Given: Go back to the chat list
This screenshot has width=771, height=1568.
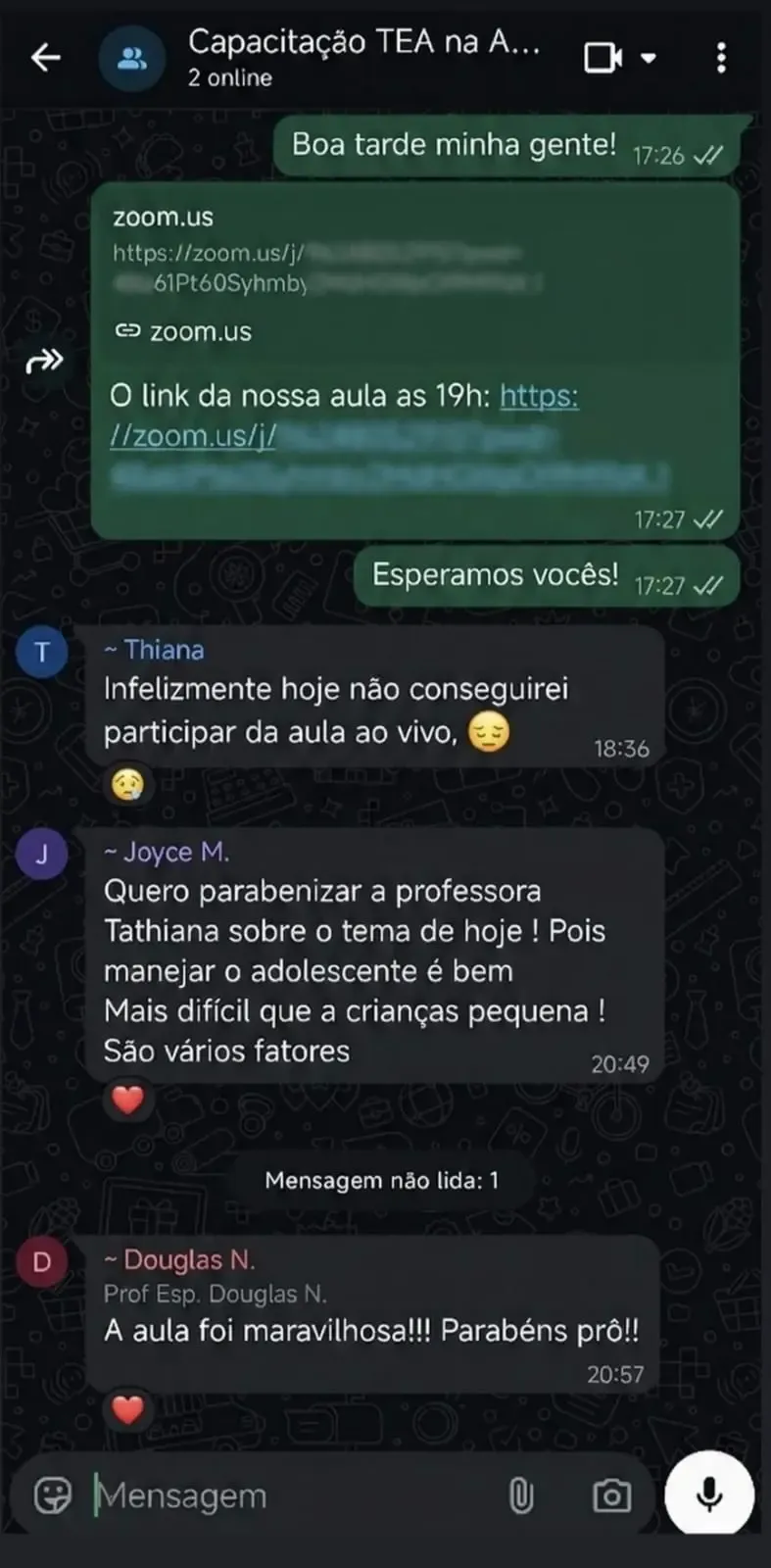Looking at the screenshot, I should [45, 58].
